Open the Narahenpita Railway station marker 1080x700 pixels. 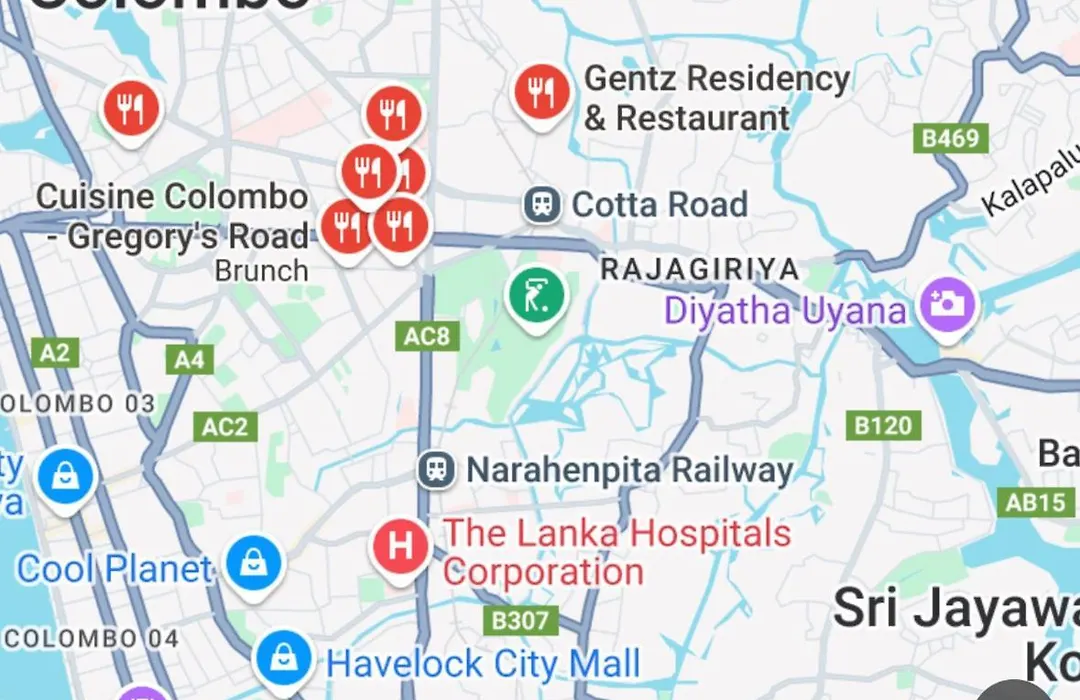tap(436, 469)
